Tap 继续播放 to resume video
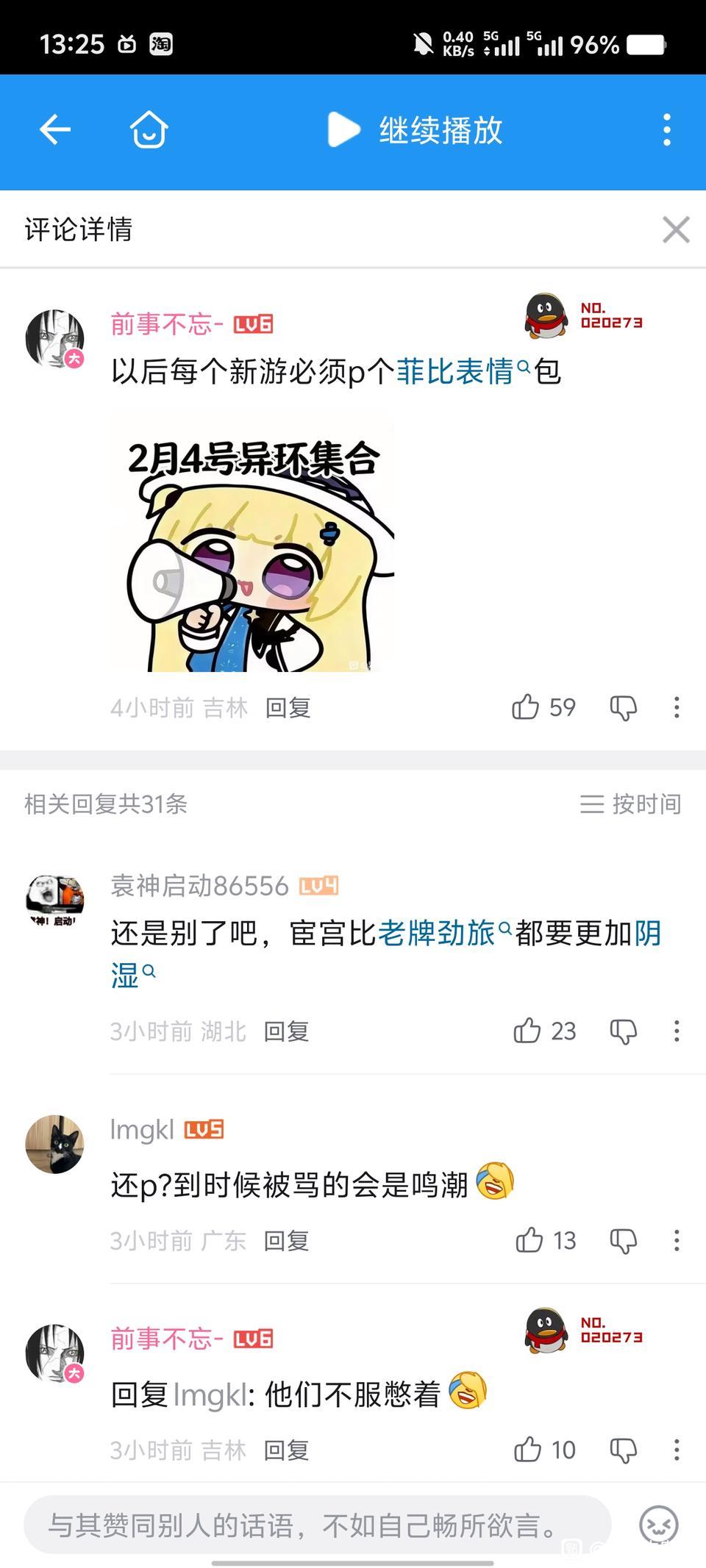Image resolution: width=706 pixels, height=1568 pixels. 416,130
